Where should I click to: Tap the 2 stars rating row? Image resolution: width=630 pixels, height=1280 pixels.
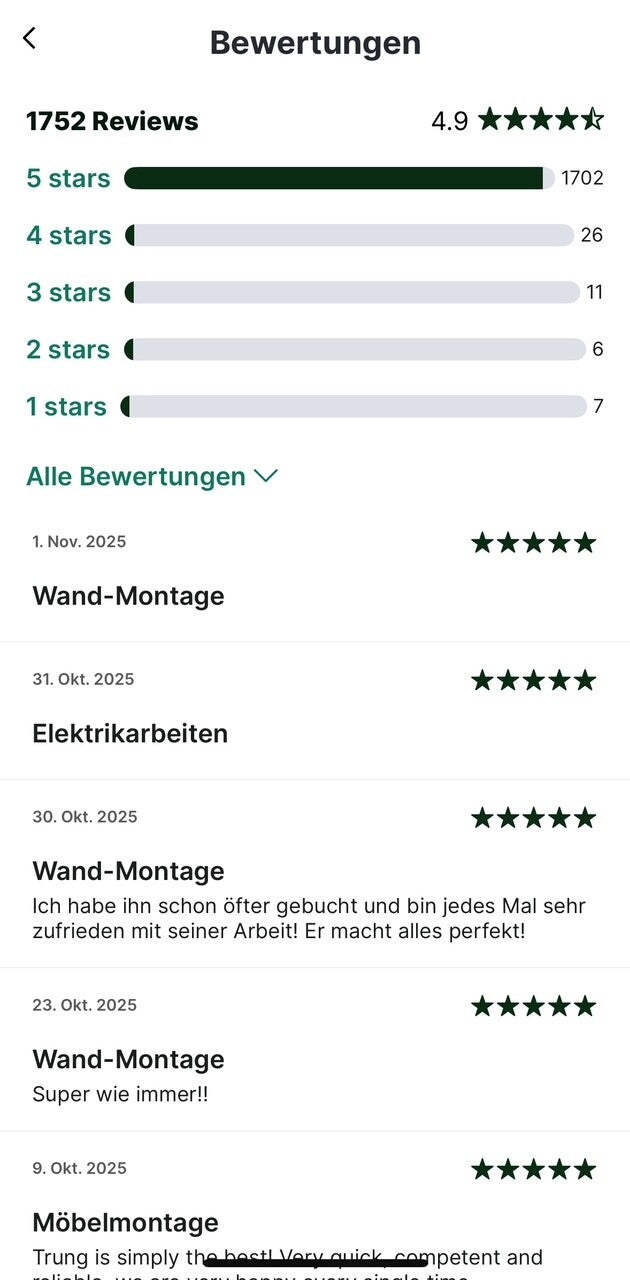point(68,350)
